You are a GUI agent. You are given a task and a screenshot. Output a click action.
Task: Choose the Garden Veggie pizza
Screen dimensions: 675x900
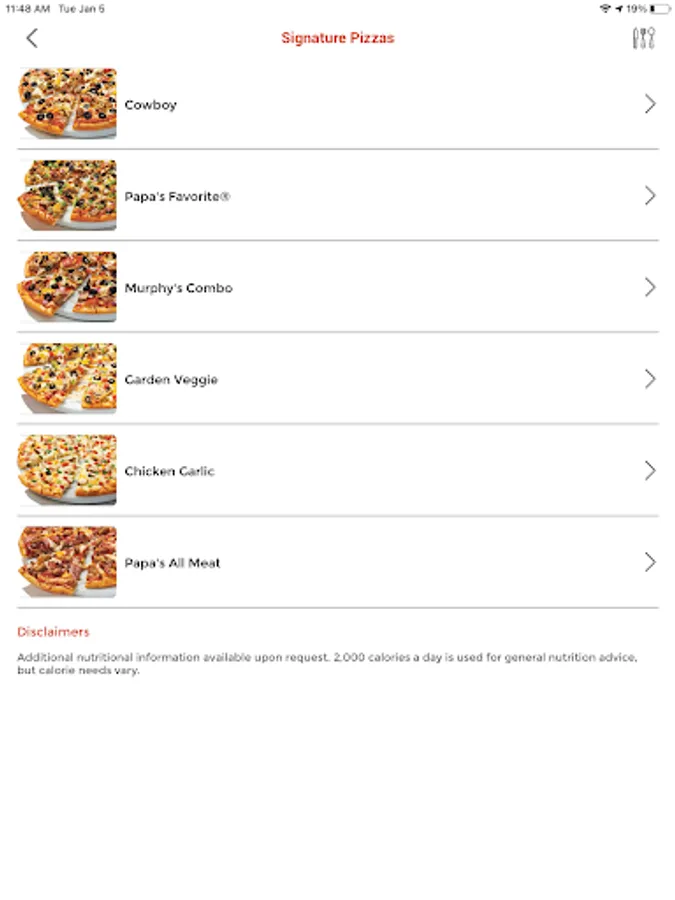(337, 379)
